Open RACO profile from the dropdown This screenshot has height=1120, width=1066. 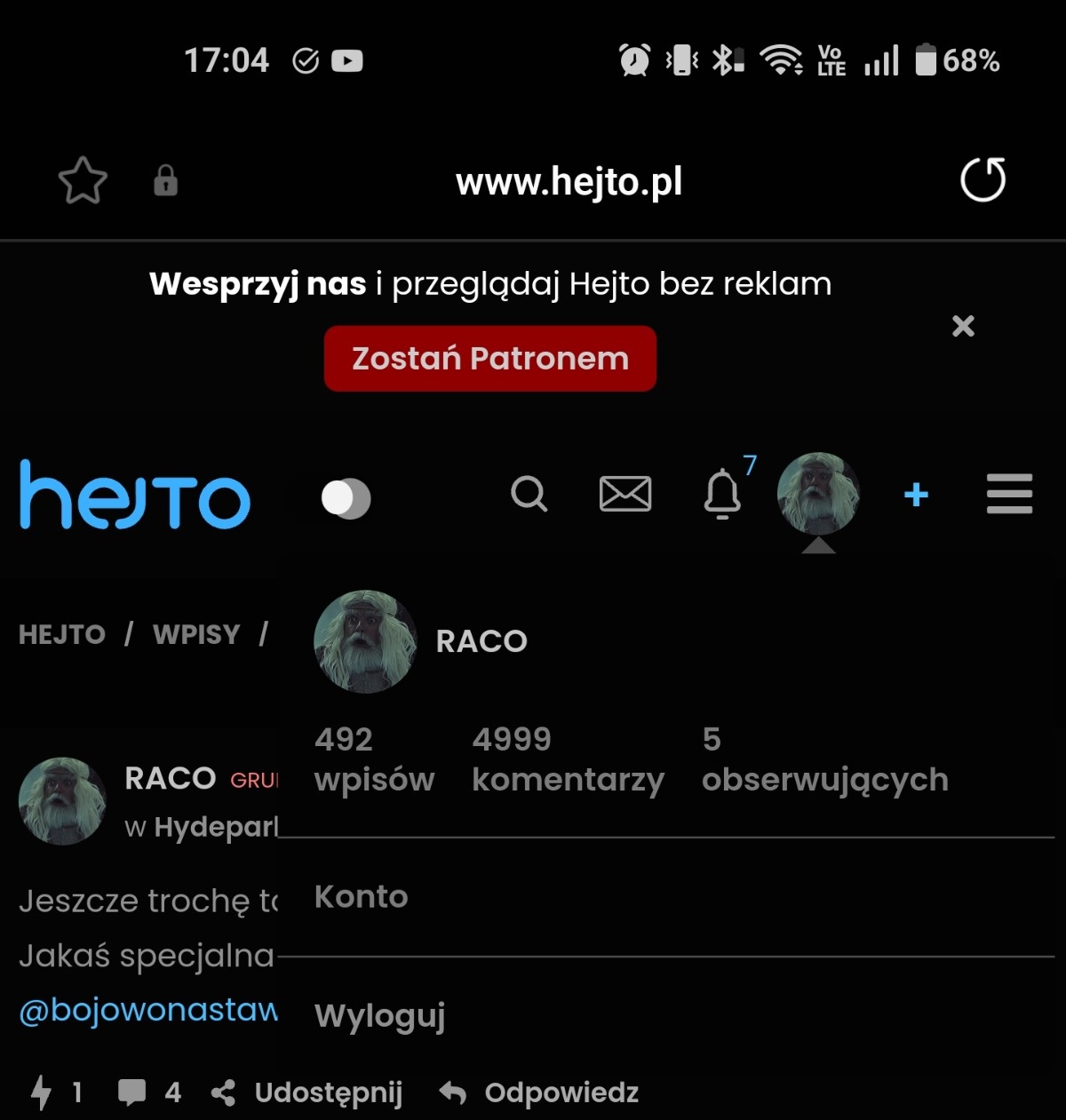pos(481,641)
